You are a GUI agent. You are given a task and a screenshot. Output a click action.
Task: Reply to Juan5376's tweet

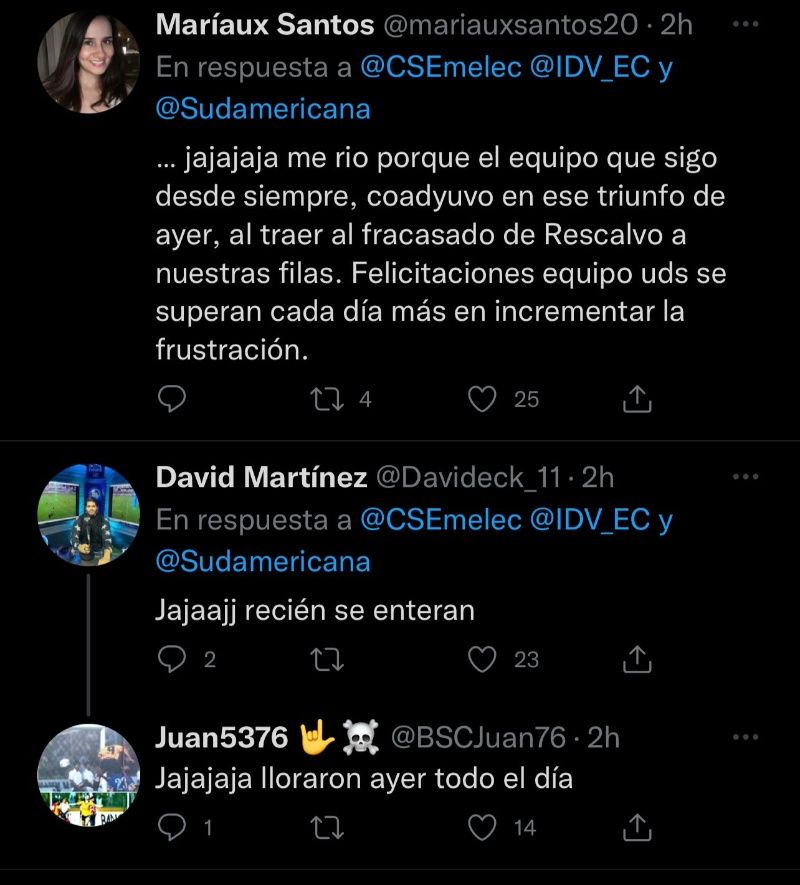(173, 827)
